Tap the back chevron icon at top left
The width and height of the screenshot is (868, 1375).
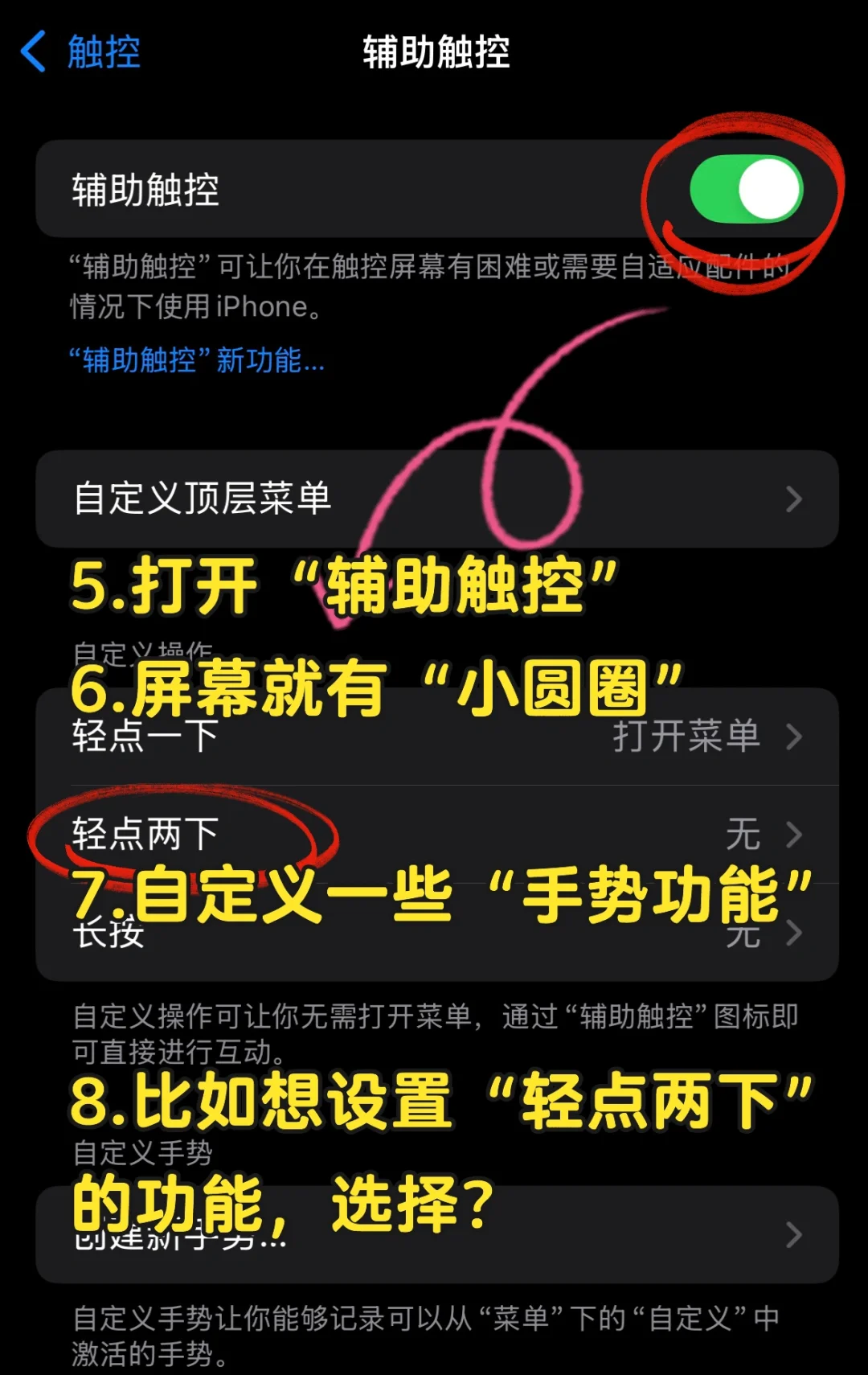[x=31, y=52]
